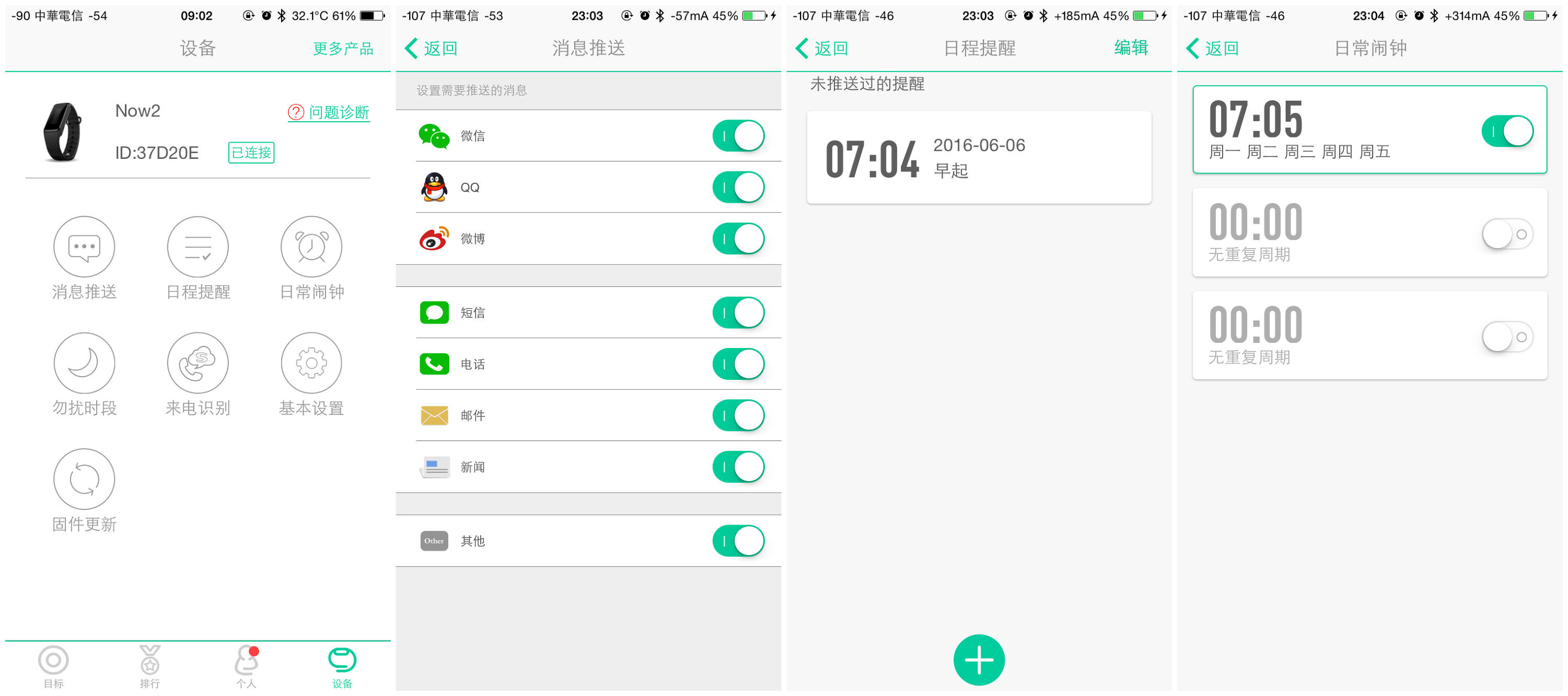Open the 问题诊断 diagnosis link
The width and height of the screenshot is (1568, 696).
pyautogui.click(x=329, y=112)
